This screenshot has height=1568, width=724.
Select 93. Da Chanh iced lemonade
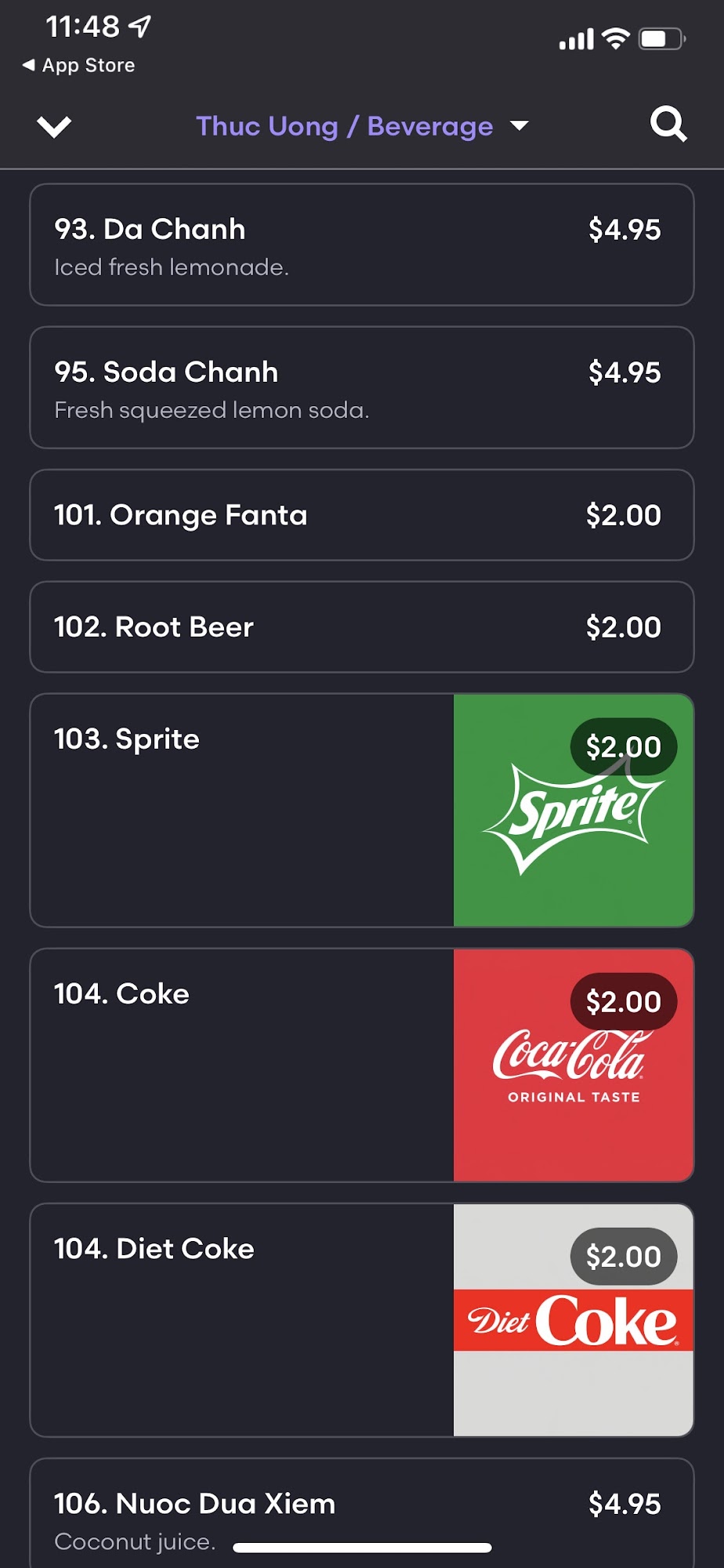click(x=361, y=245)
